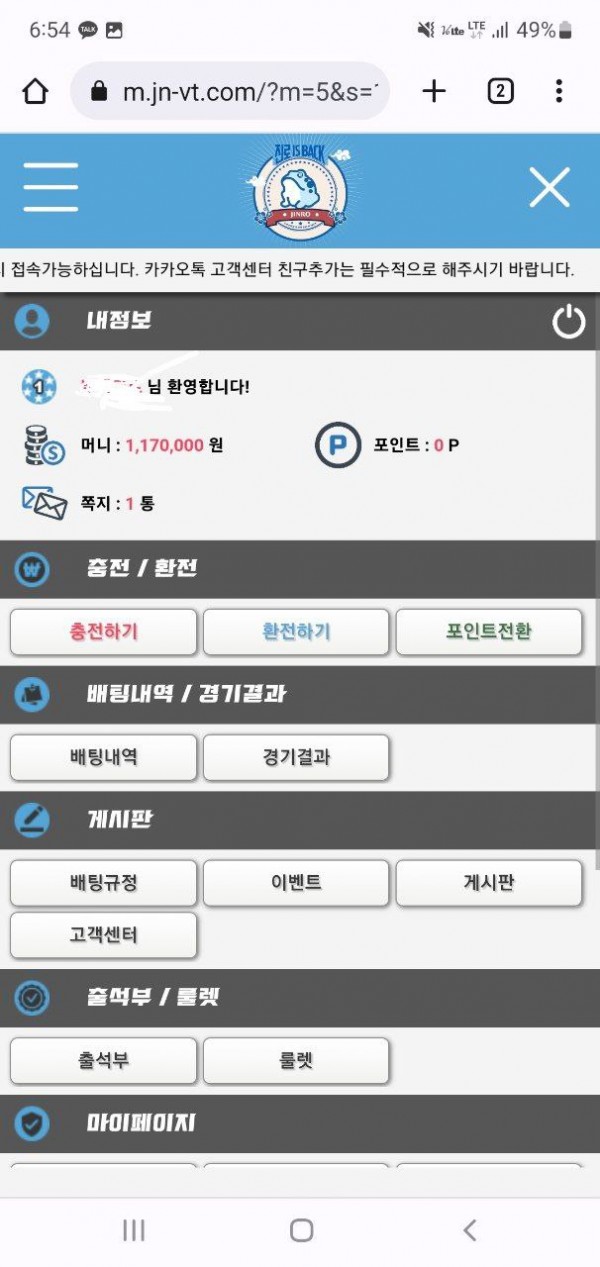Viewport: 600px width, 1267px height.
Task: Tap the system back button
Action: [469, 1230]
